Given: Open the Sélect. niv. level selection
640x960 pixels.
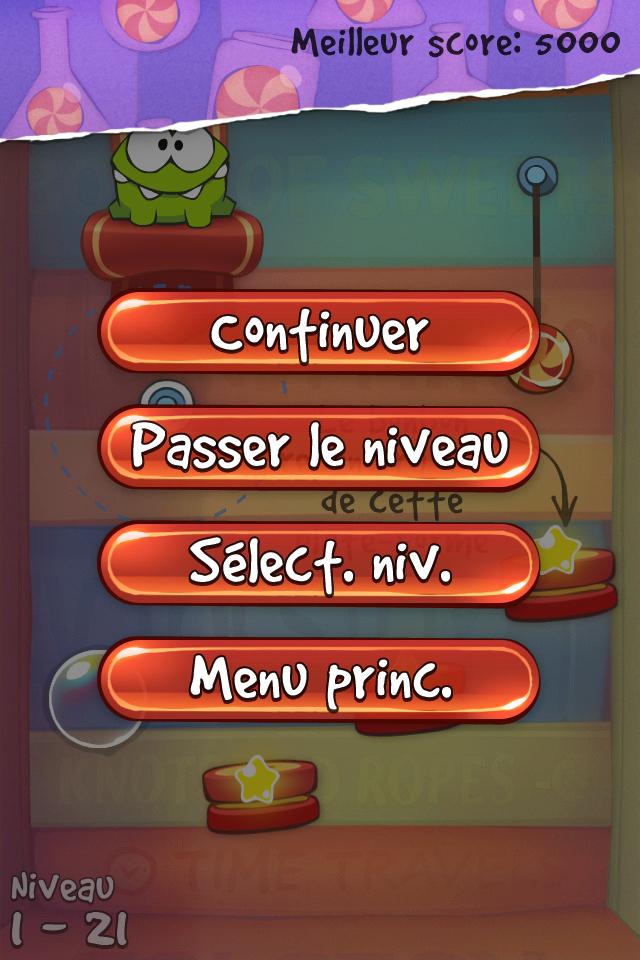Looking at the screenshot, I should (319, 564).
